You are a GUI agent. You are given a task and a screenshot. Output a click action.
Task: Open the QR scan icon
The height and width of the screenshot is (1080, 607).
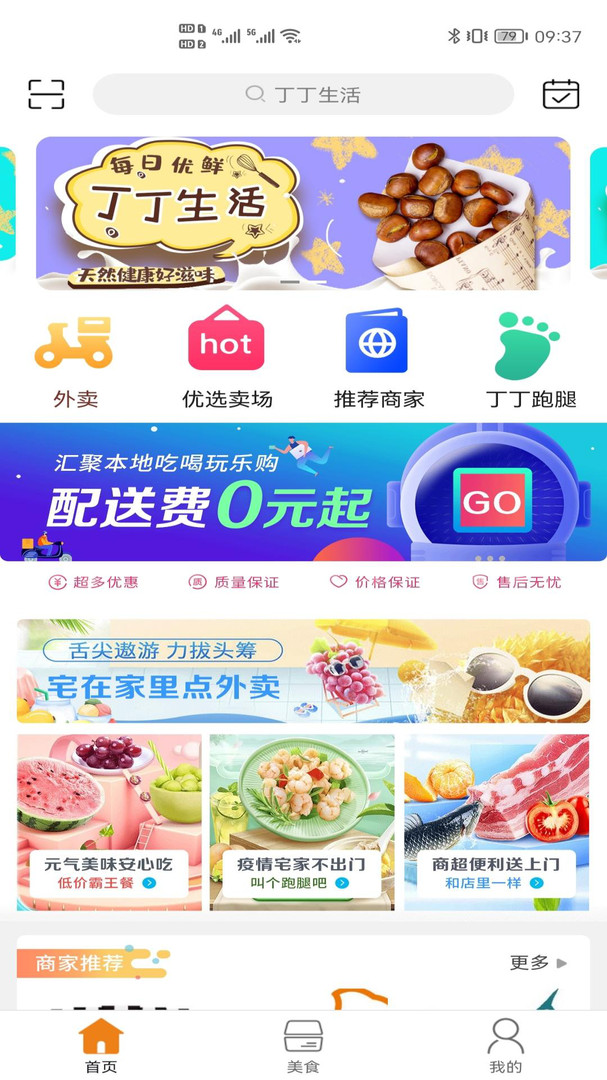tap(46, 95)
